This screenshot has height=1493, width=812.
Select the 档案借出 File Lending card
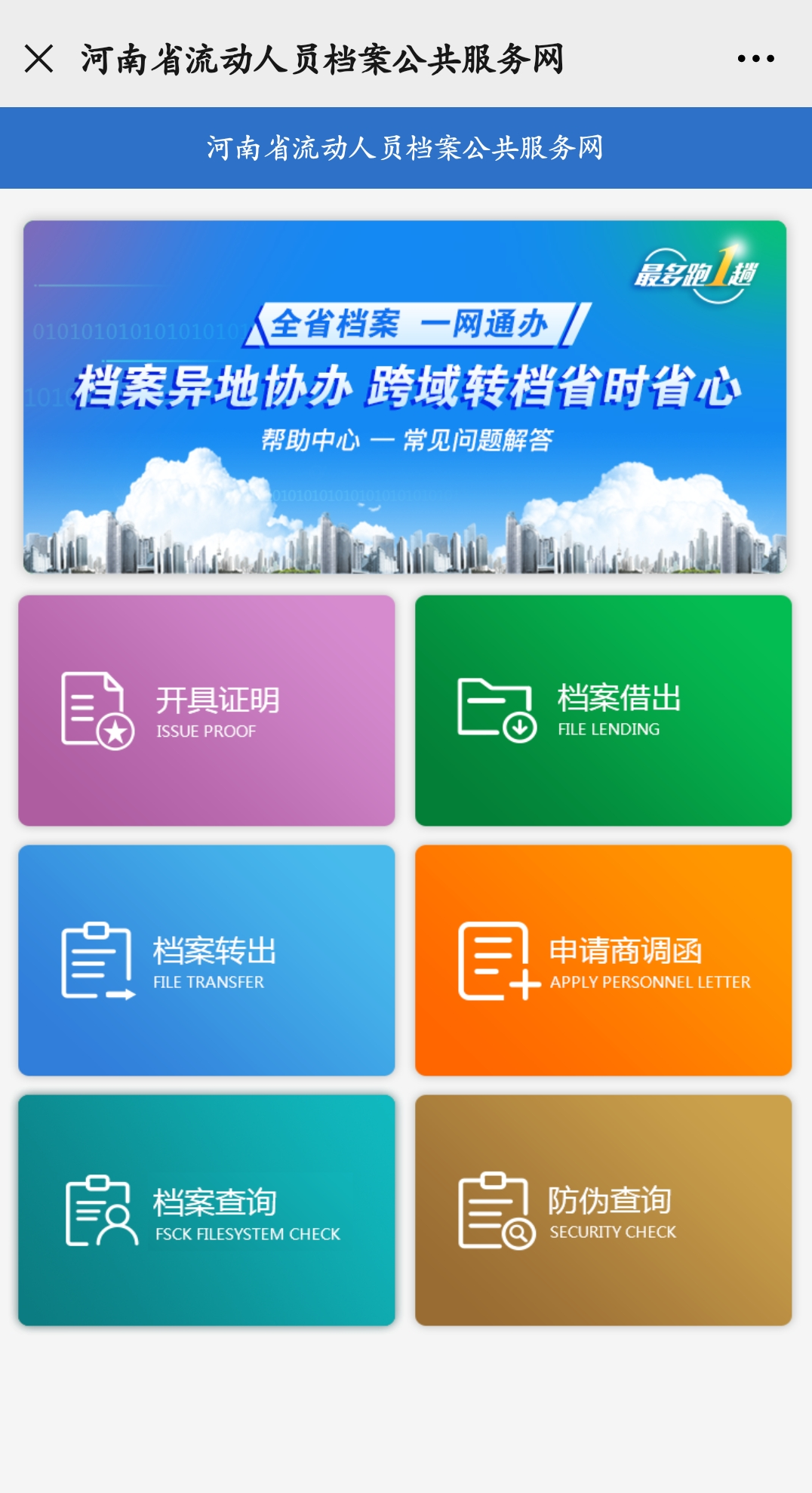coord(604,710)
